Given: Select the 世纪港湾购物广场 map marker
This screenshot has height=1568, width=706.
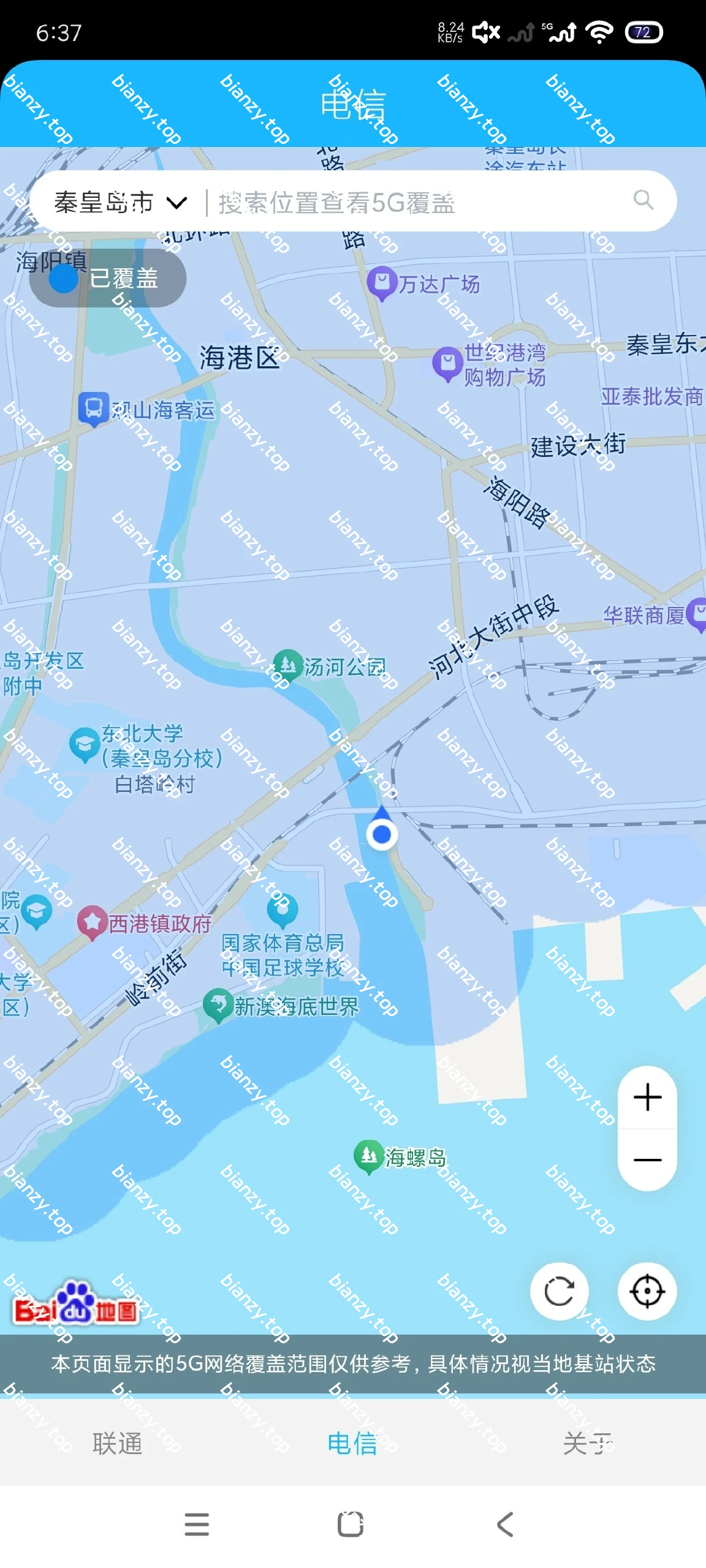Looking at the screenshot, I should pyautogui.click(x=447, y=363).
